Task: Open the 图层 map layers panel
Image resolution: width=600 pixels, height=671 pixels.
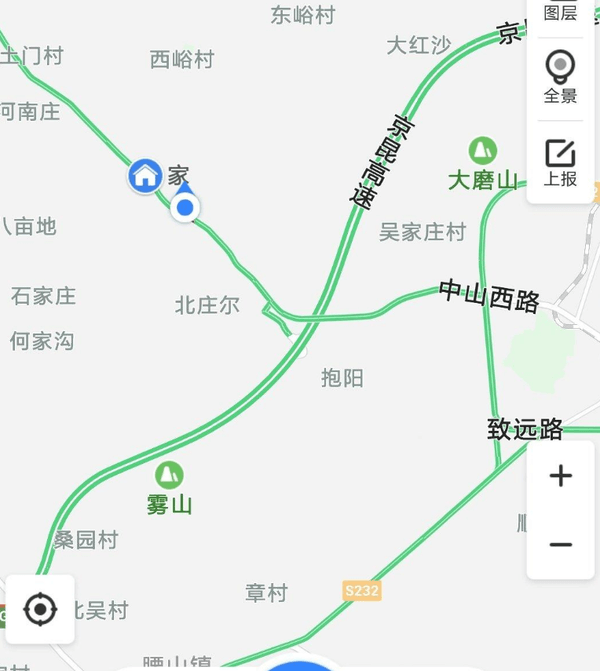Action: pyautogui.click(x=560, y=12)
